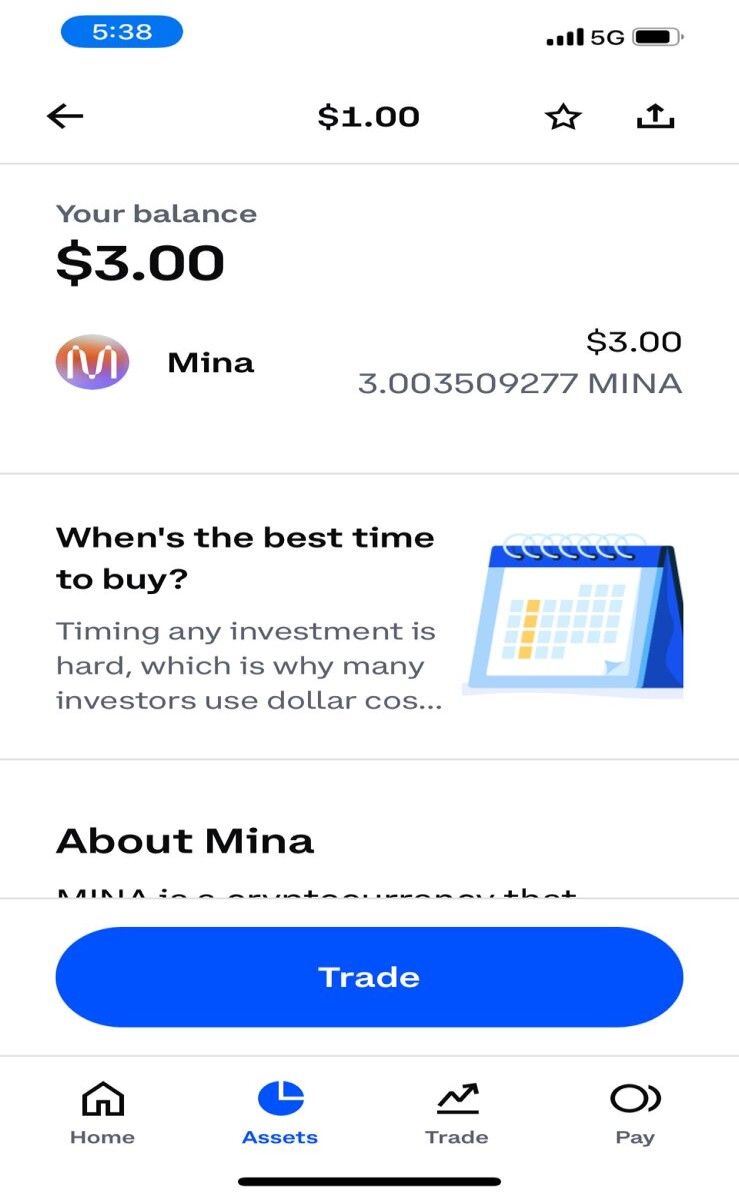Open the Mina balance row
This screenshot has height=1200, width=739.
[369, 362]
